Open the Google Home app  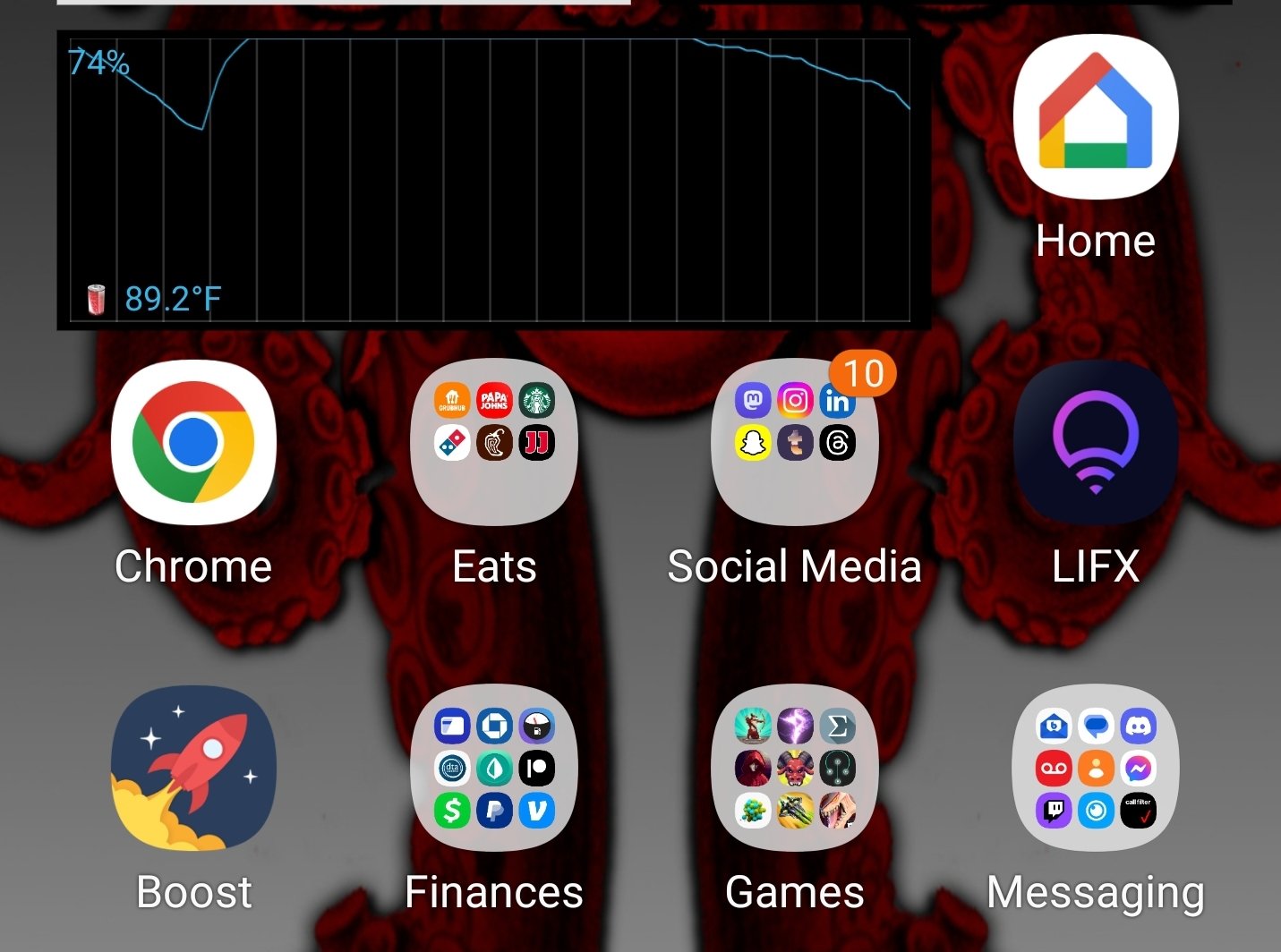(x=1095, y=118)
